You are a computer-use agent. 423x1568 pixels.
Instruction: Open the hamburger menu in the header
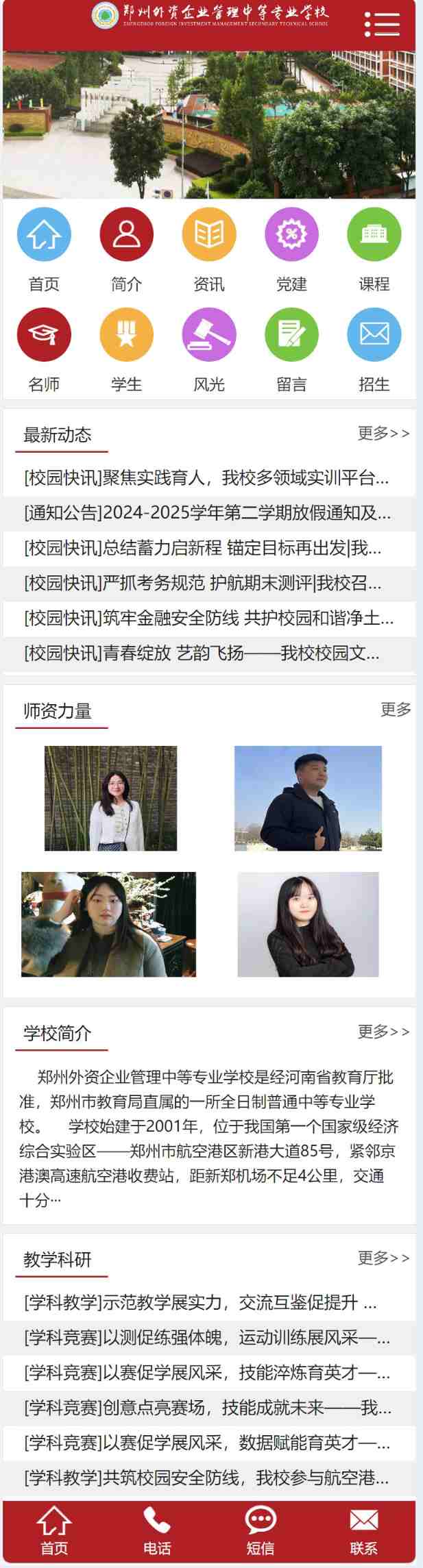[x=382, y=24]
